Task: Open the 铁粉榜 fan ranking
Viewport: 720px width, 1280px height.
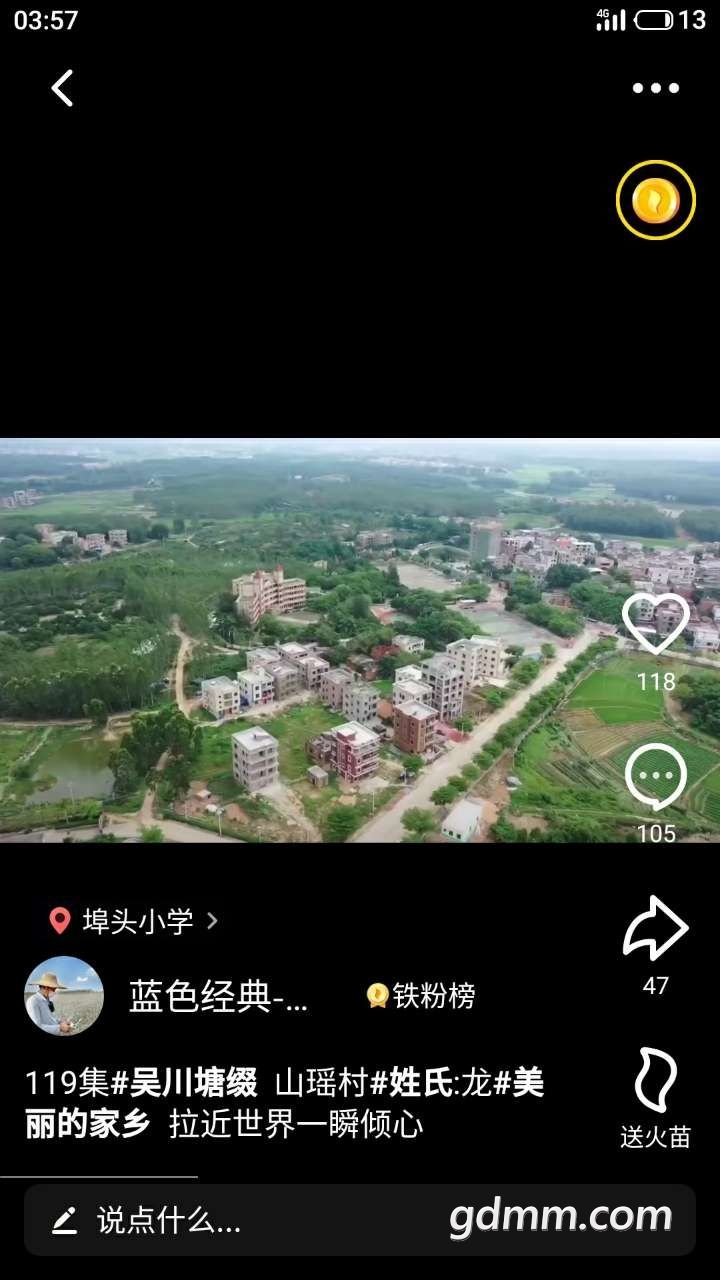Action: click(421, 996)
